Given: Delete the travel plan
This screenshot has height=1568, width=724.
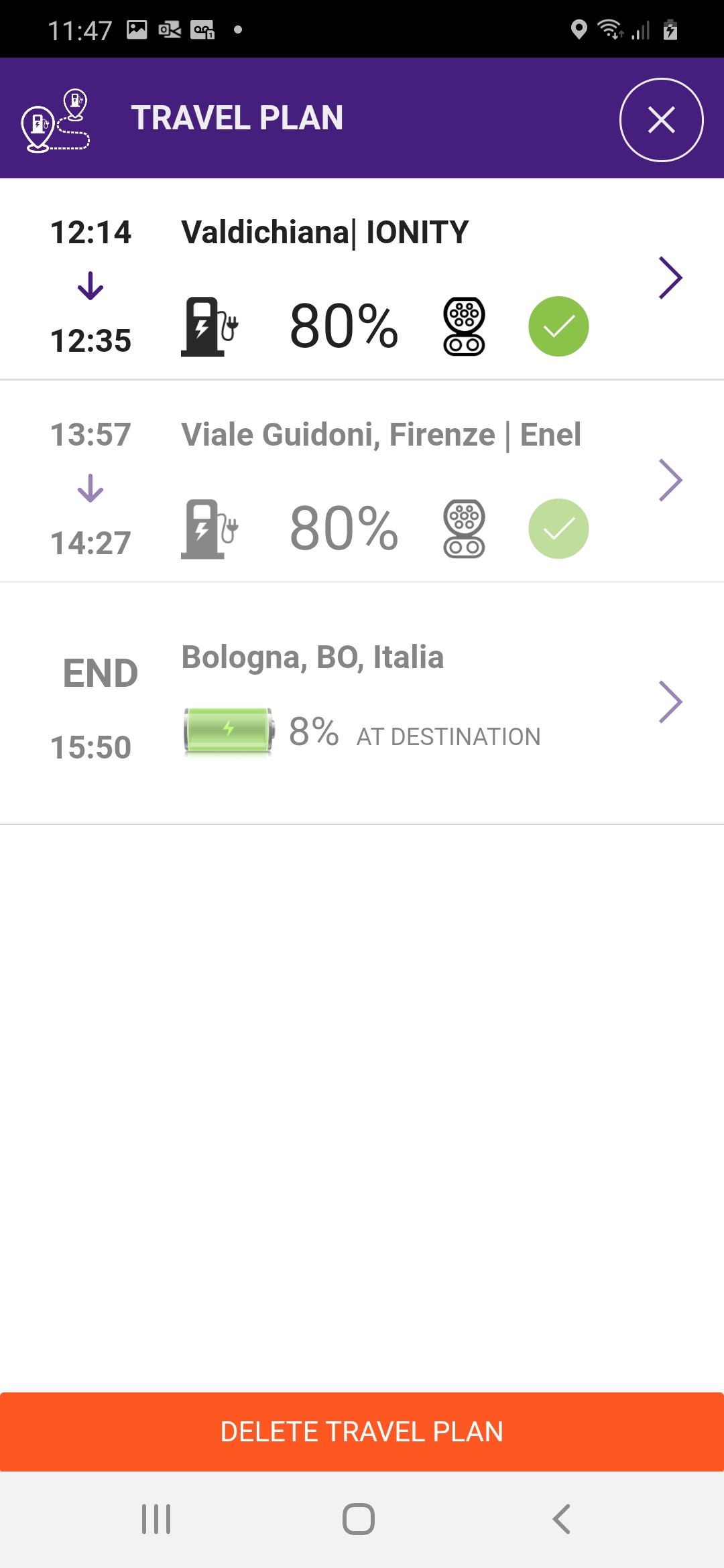Looking at the screenshot, I should click(362, 1431).
